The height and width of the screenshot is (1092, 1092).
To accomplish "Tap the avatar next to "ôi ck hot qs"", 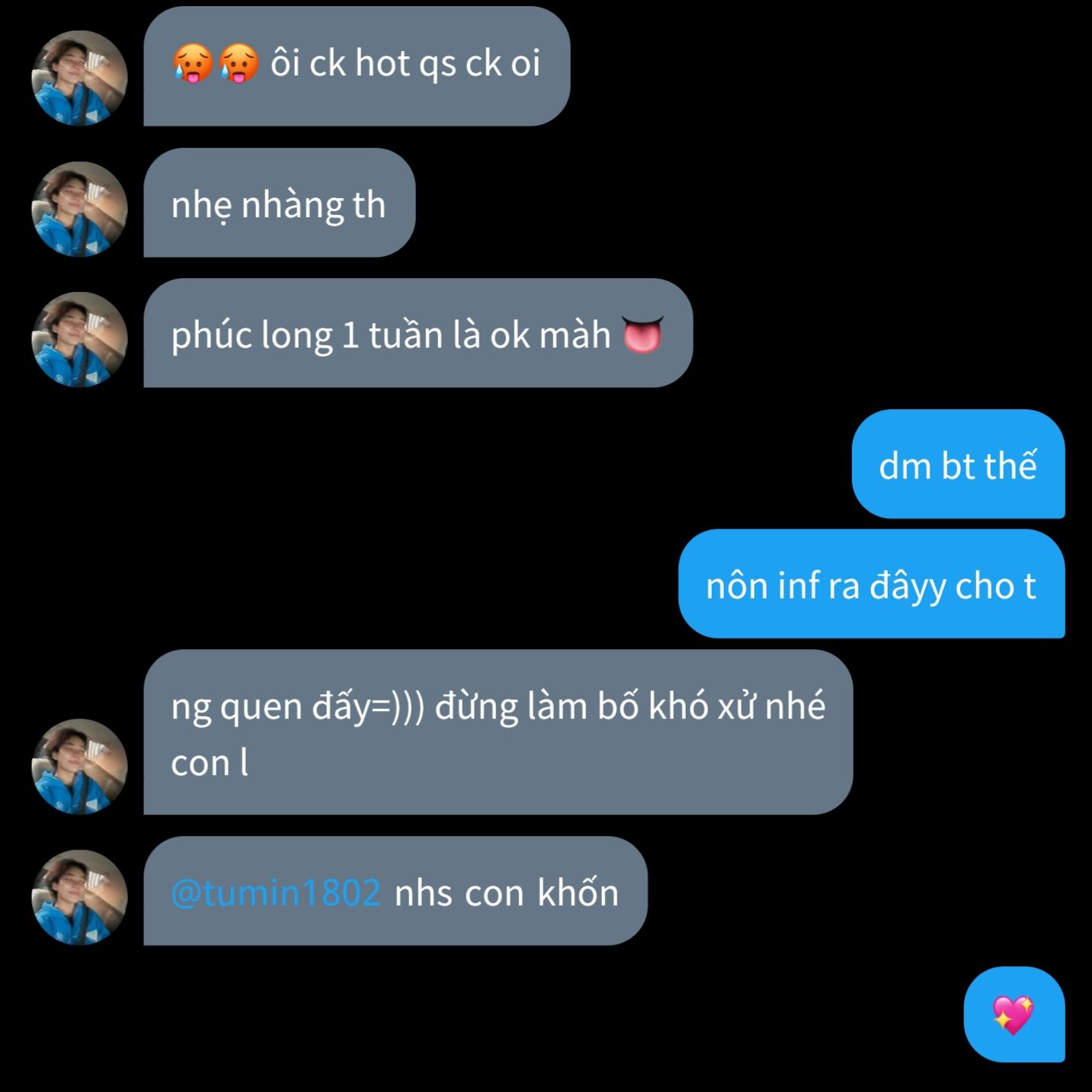I will point(79,78).
